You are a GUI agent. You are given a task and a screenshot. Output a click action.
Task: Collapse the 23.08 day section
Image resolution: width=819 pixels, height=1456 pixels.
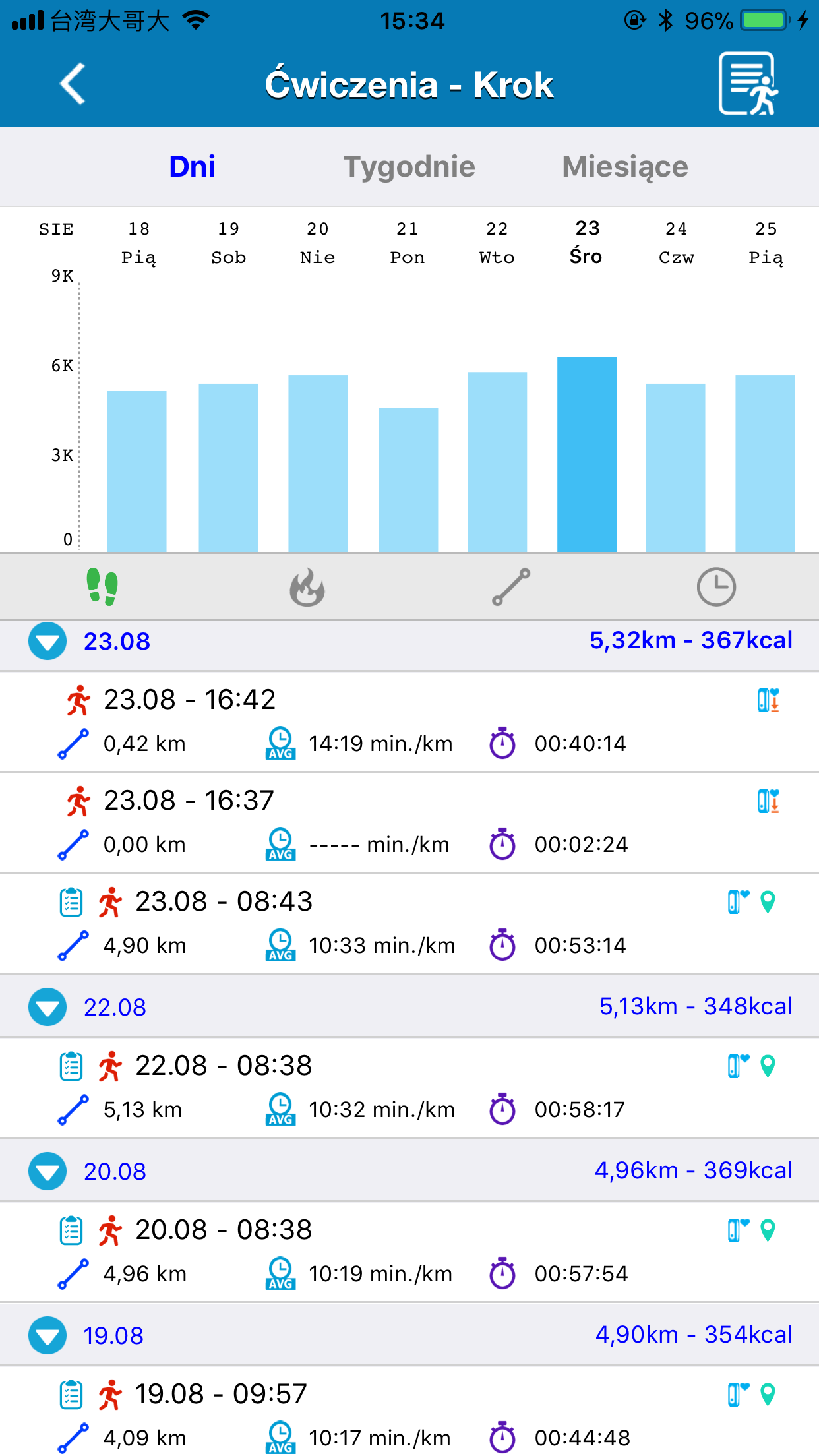pyautogui.click(x=47, y=641)
